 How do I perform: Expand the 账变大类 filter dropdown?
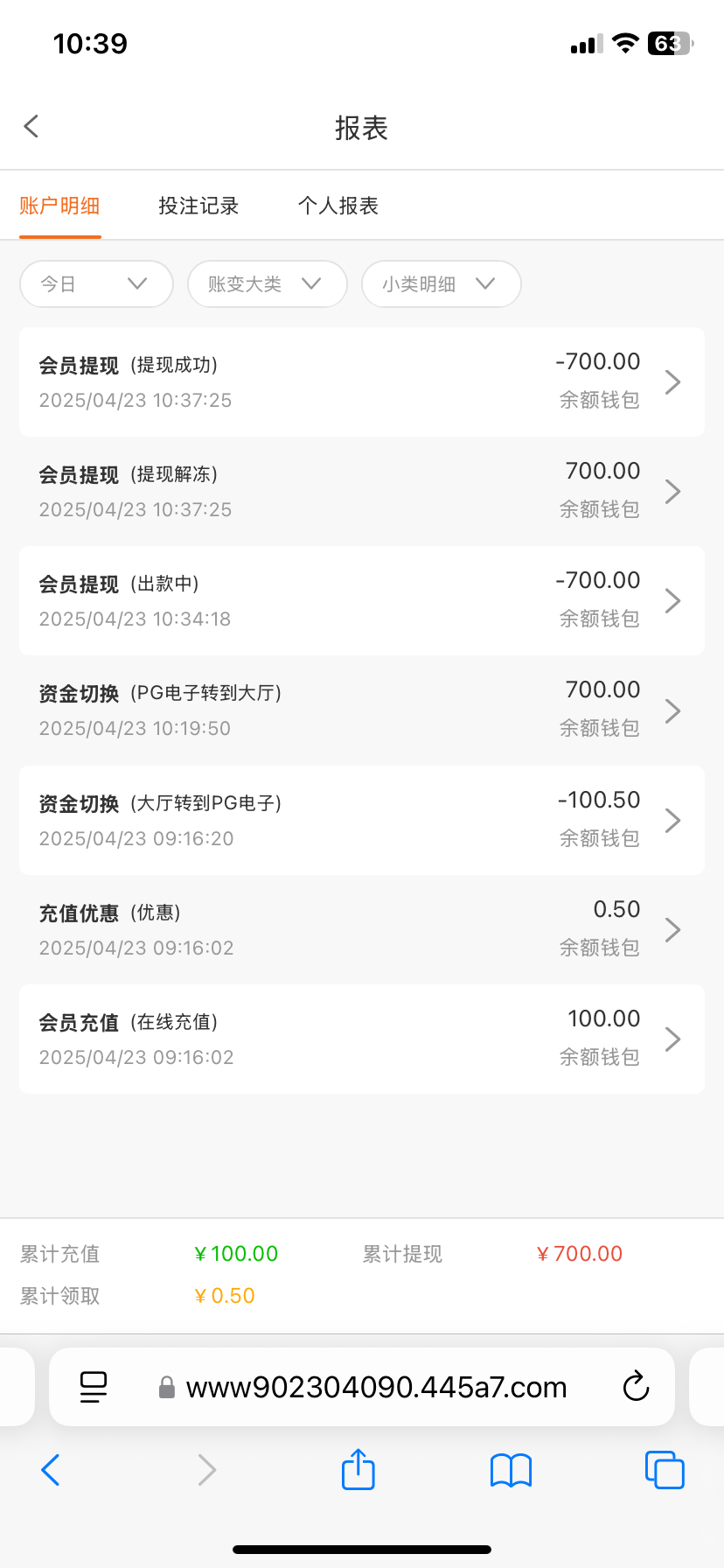pos(268,283)
